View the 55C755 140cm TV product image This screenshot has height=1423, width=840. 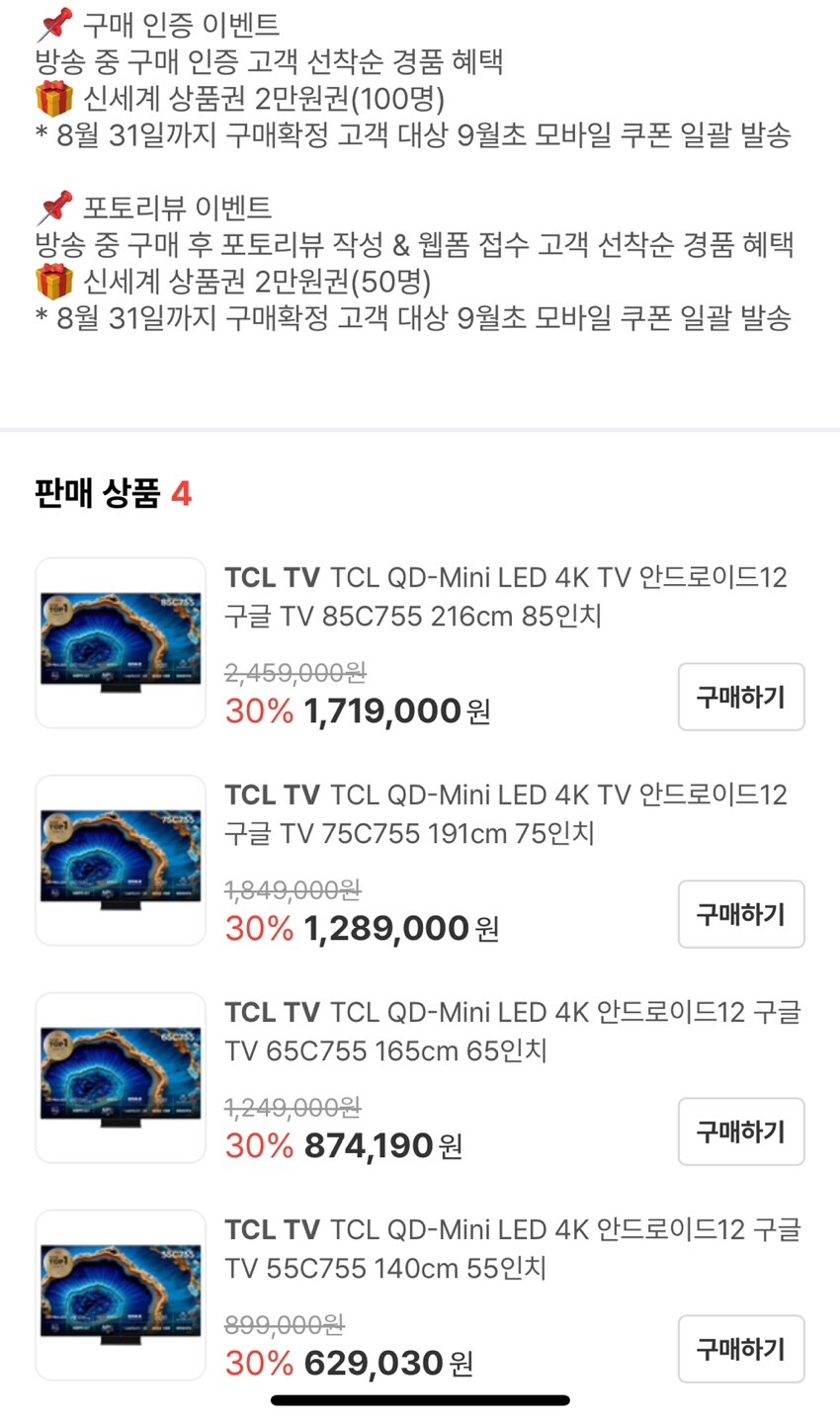[x=121, y=1296]
